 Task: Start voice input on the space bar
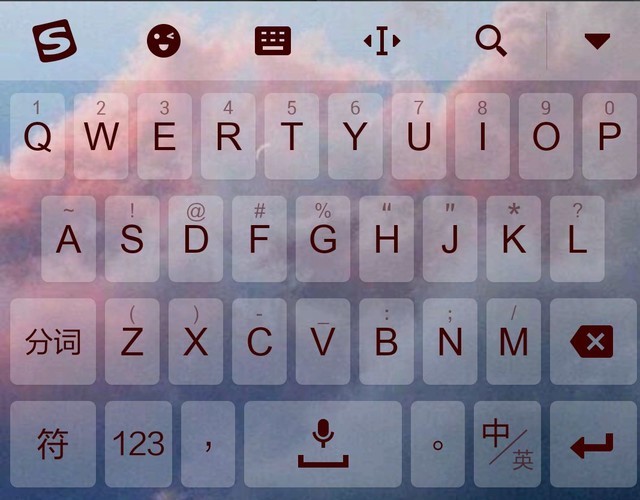click(x=323, y=443)
